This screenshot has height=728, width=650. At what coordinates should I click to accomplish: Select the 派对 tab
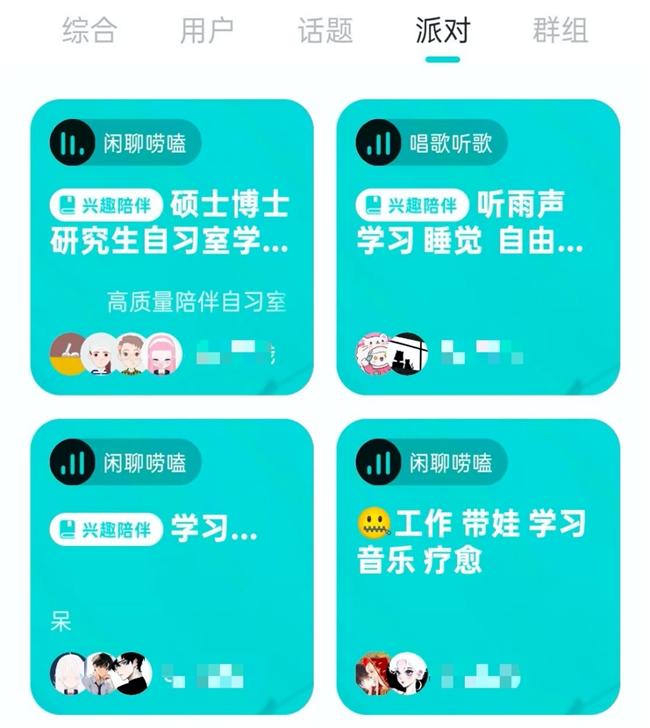[442, 31]
